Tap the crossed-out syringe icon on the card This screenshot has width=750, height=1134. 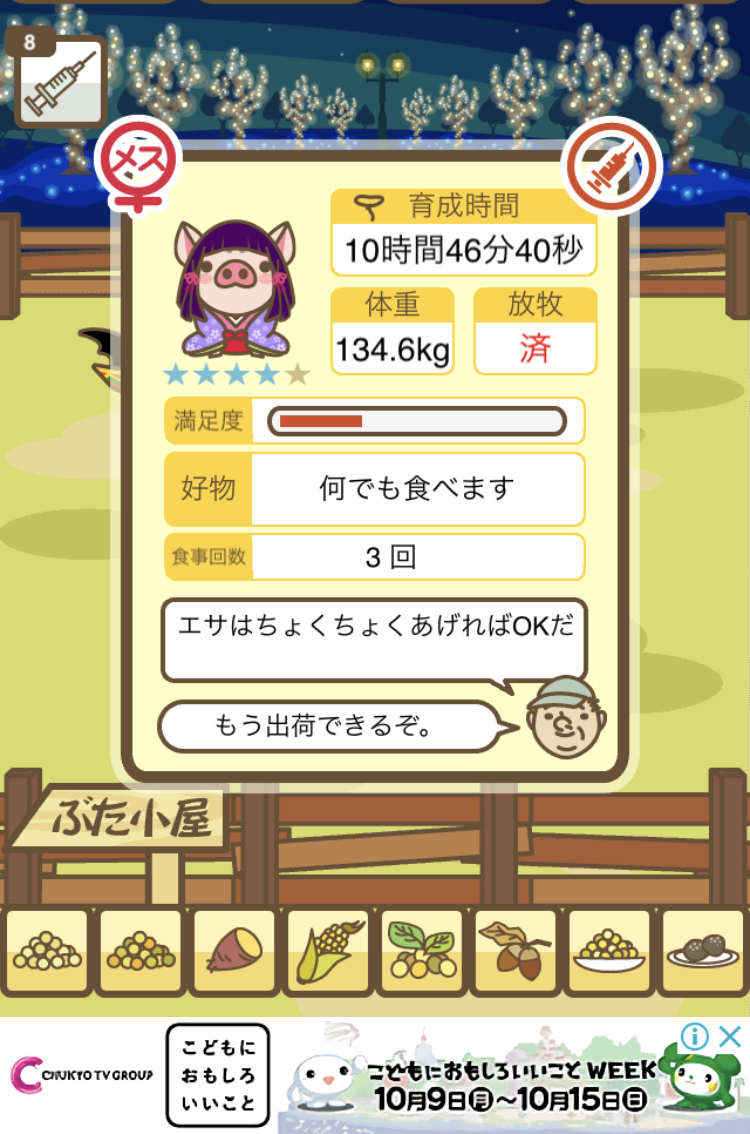[x=612, y=168]
